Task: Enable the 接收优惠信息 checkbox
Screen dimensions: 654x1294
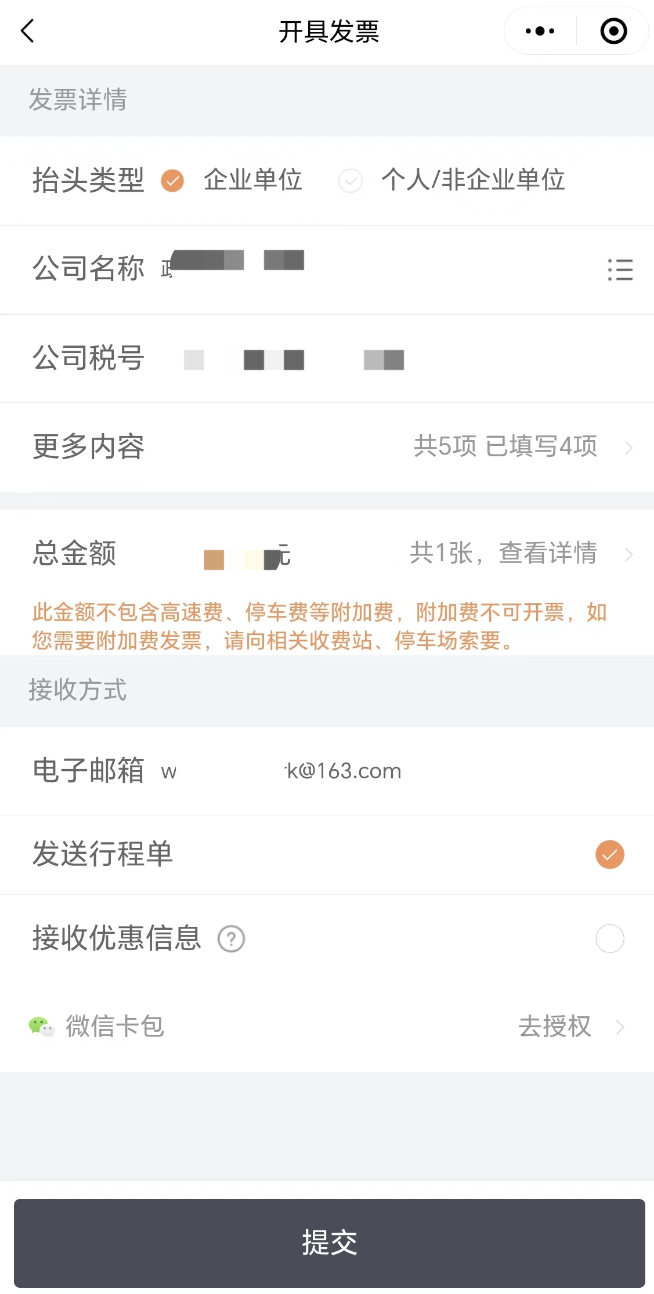Action: 609,938
